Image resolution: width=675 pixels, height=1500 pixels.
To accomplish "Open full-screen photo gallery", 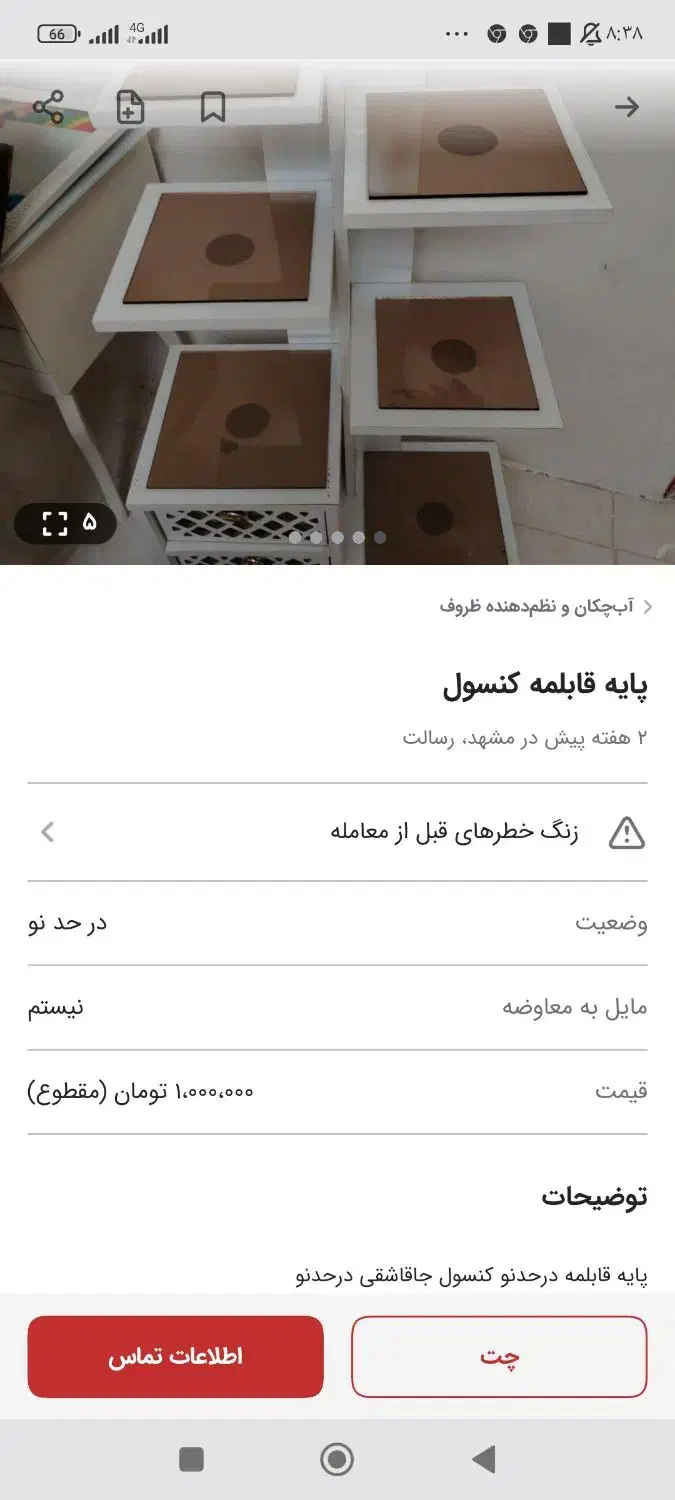I will tap(66, 522).
